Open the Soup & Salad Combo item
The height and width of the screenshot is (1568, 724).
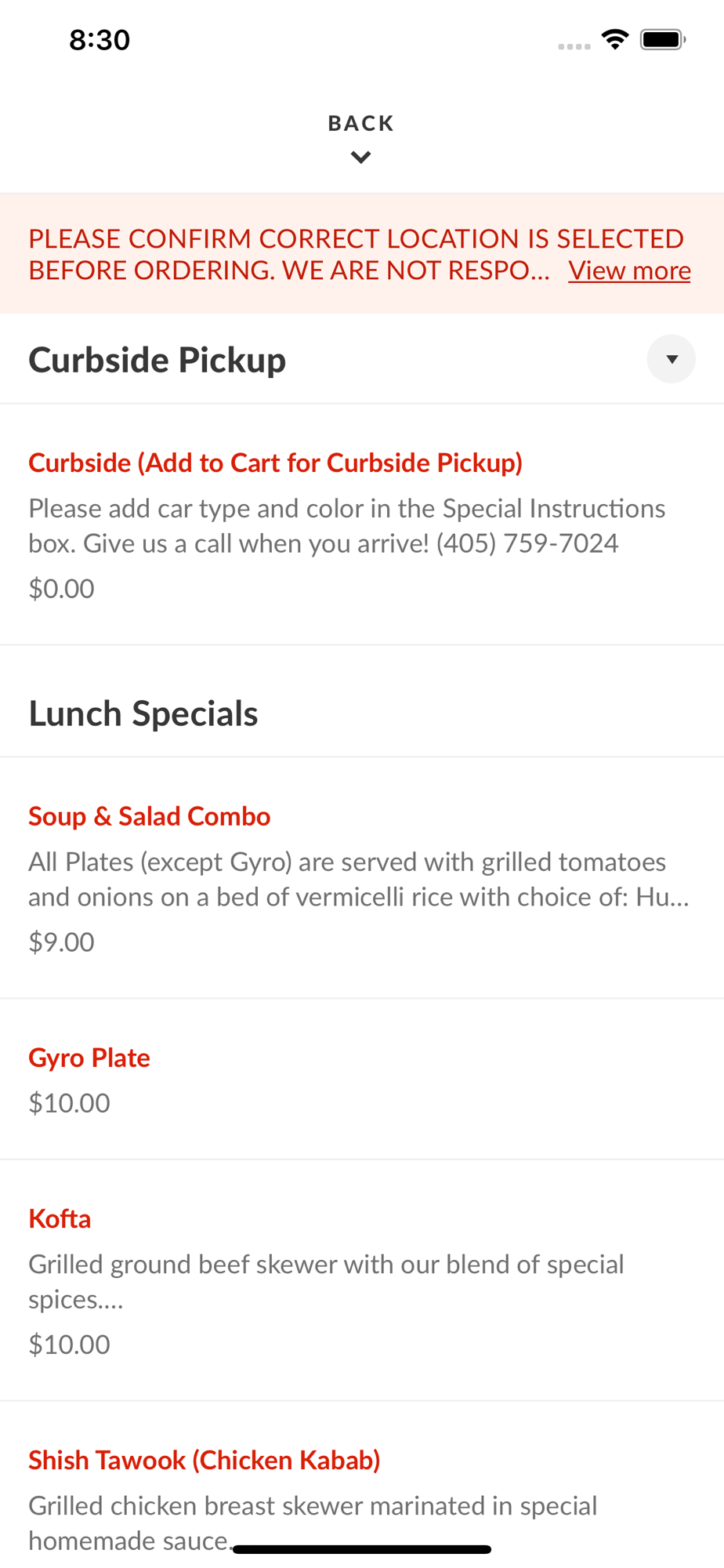click(x=362, y=878)
